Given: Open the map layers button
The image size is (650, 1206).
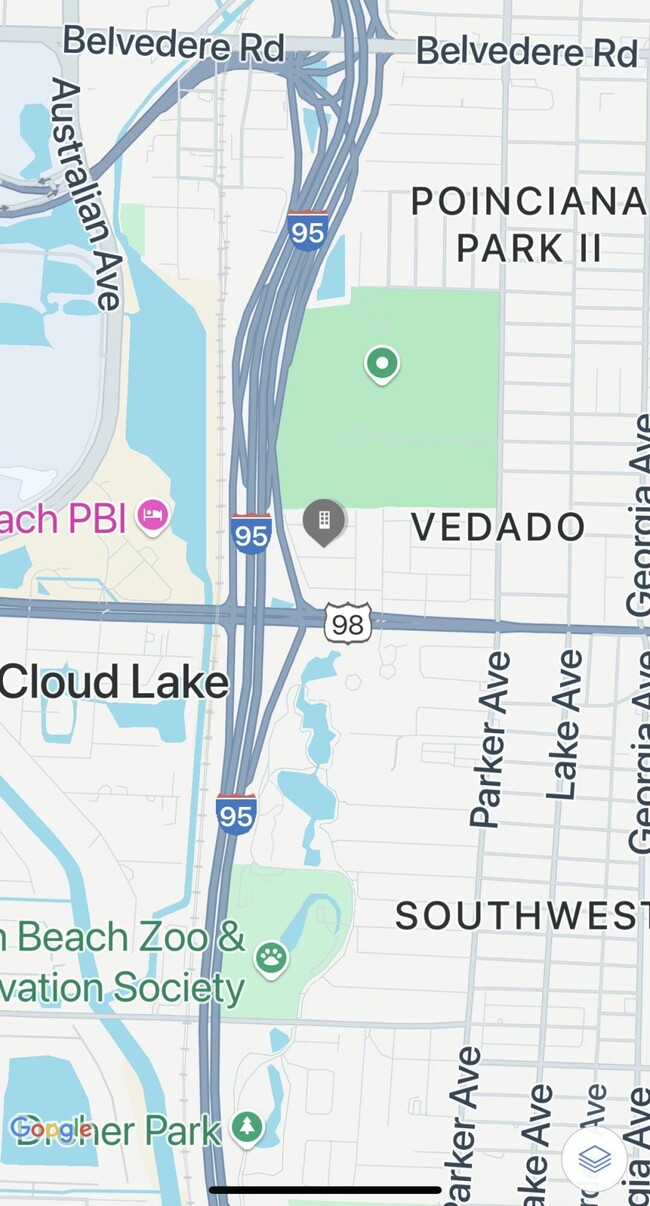Looking at the screenshot, I should tap(595, 1159).
